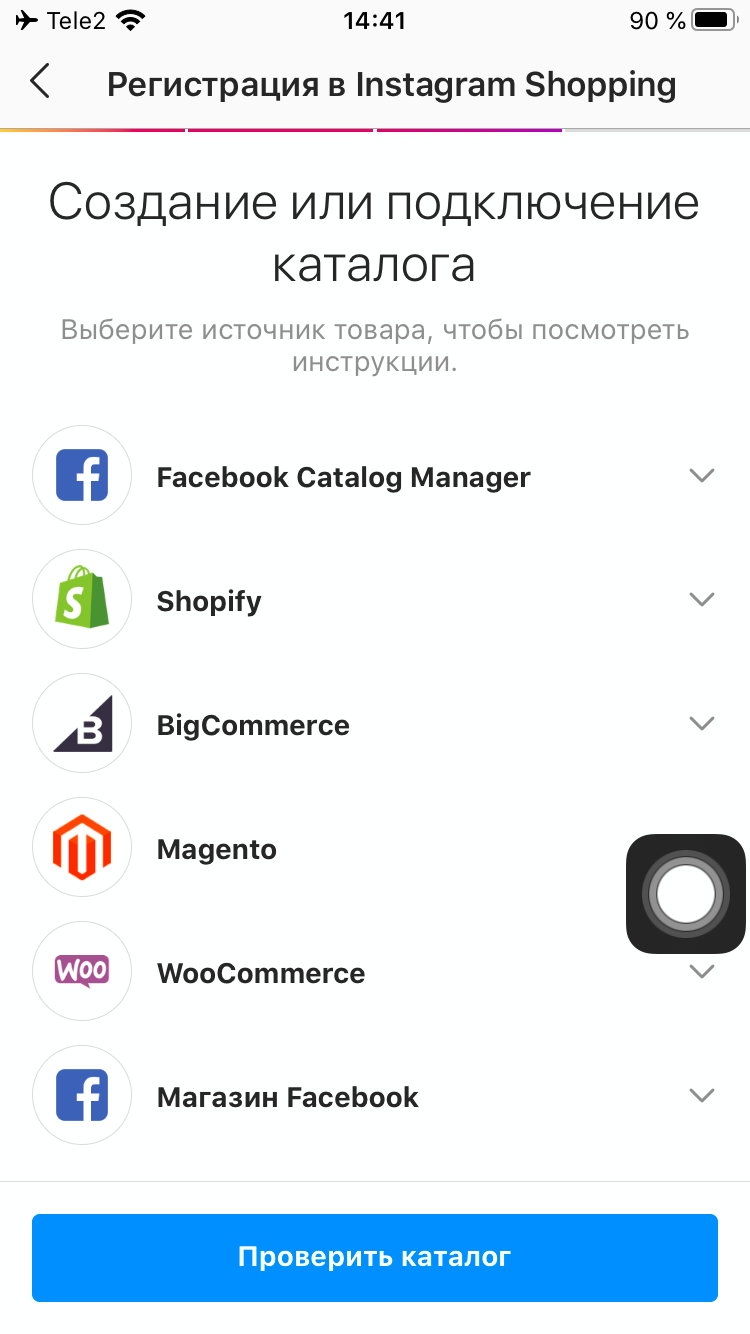Screen dimensions: 750x1334
Task: Expand the Магазин Facebook instructions
Action: click(702, 1096)
